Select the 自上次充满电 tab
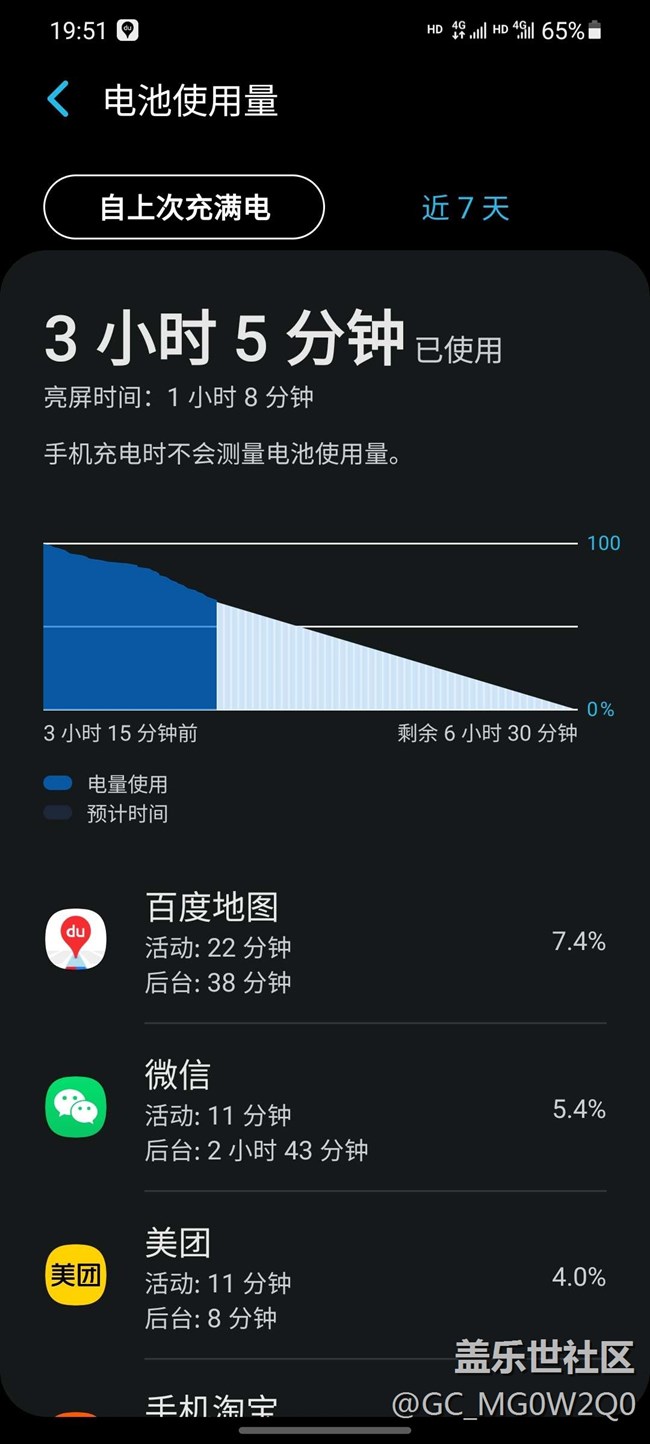This screenshot has width=650, height=1444. [x=184, y=208]
